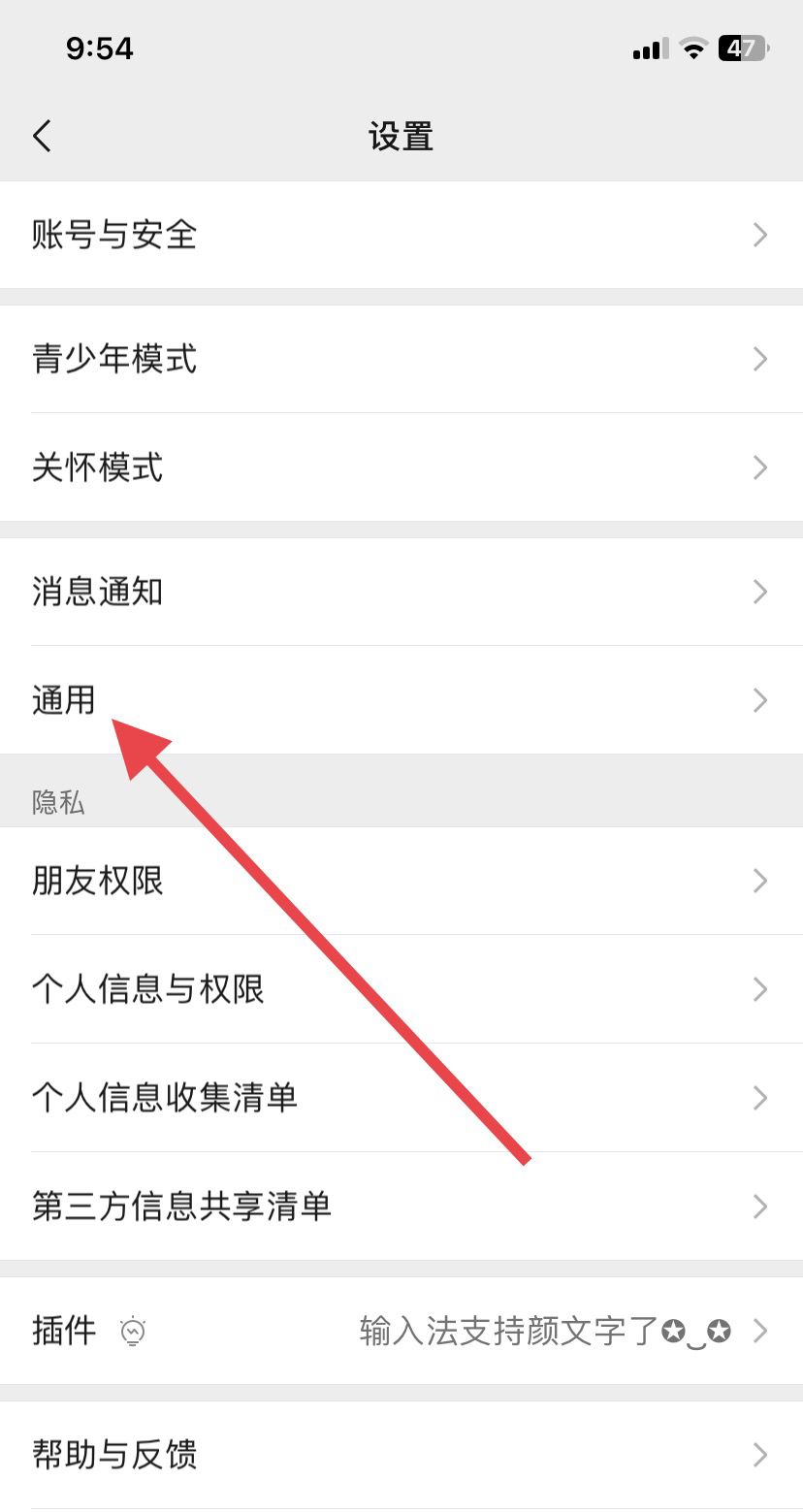Expand the 青少年模式 entry

click(401, 359)
